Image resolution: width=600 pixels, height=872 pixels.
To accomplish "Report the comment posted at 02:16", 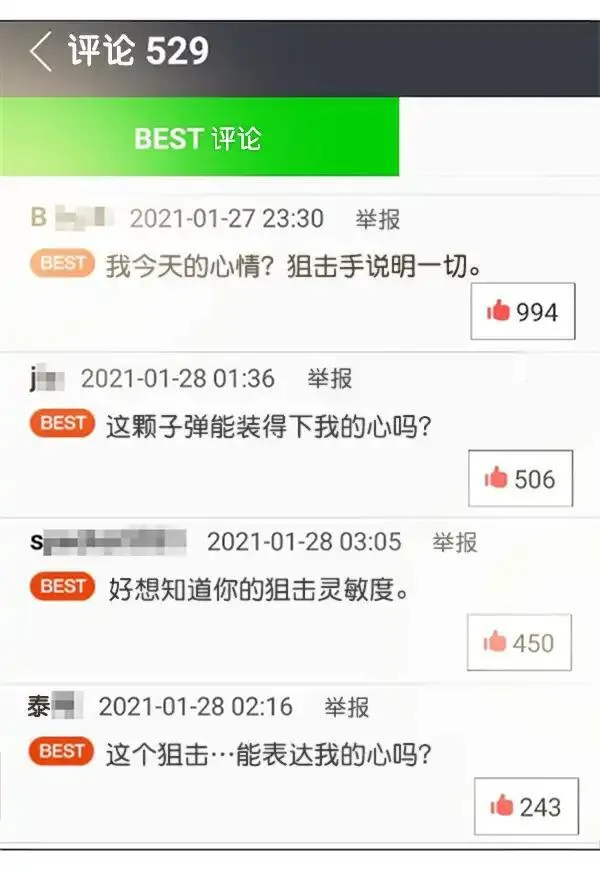I will (346, 707).
